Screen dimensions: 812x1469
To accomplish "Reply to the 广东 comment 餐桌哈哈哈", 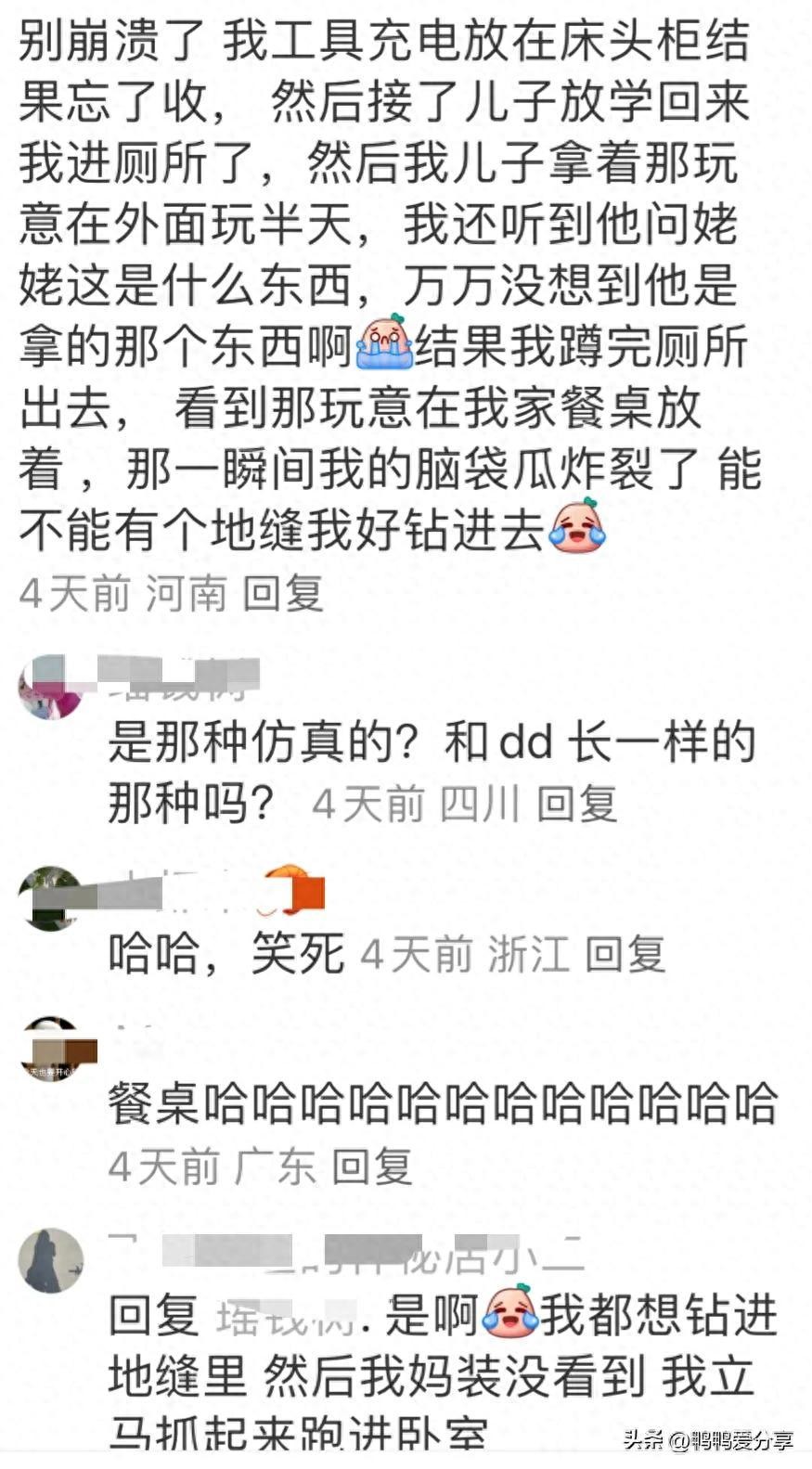I will [x=371, y=1166].
